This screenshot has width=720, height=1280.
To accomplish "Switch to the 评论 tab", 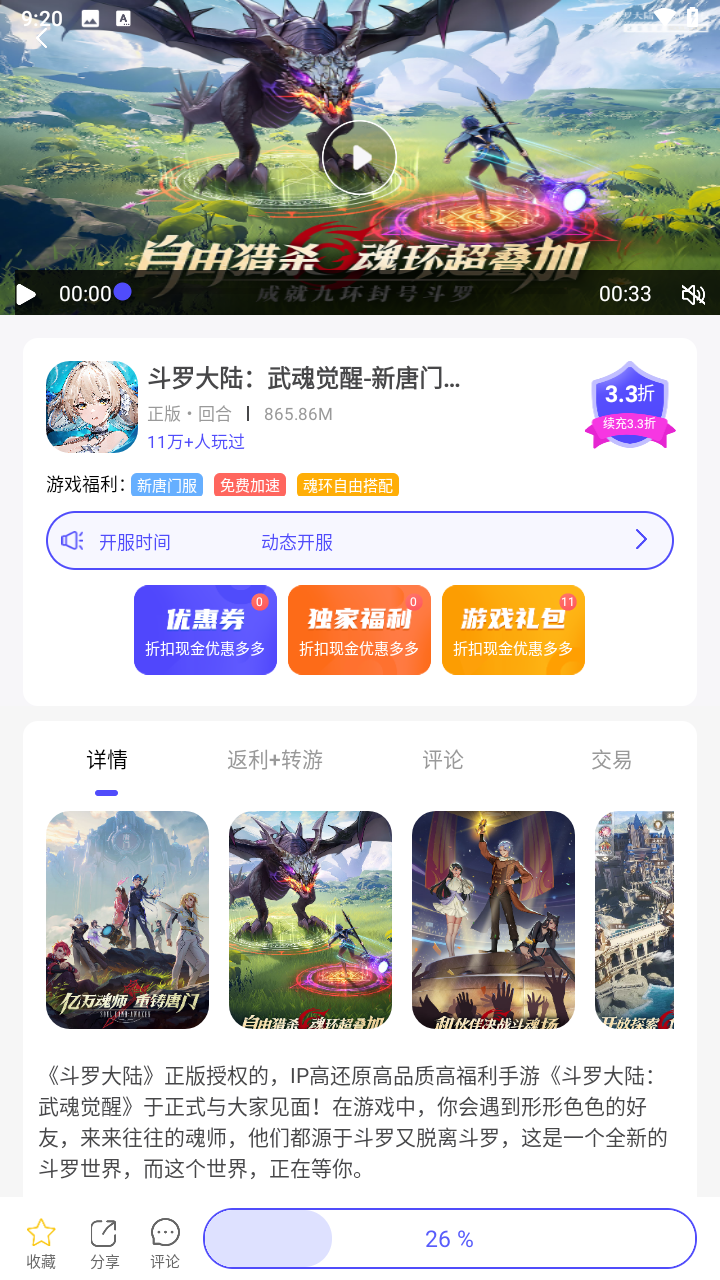I will coord(443,760).
